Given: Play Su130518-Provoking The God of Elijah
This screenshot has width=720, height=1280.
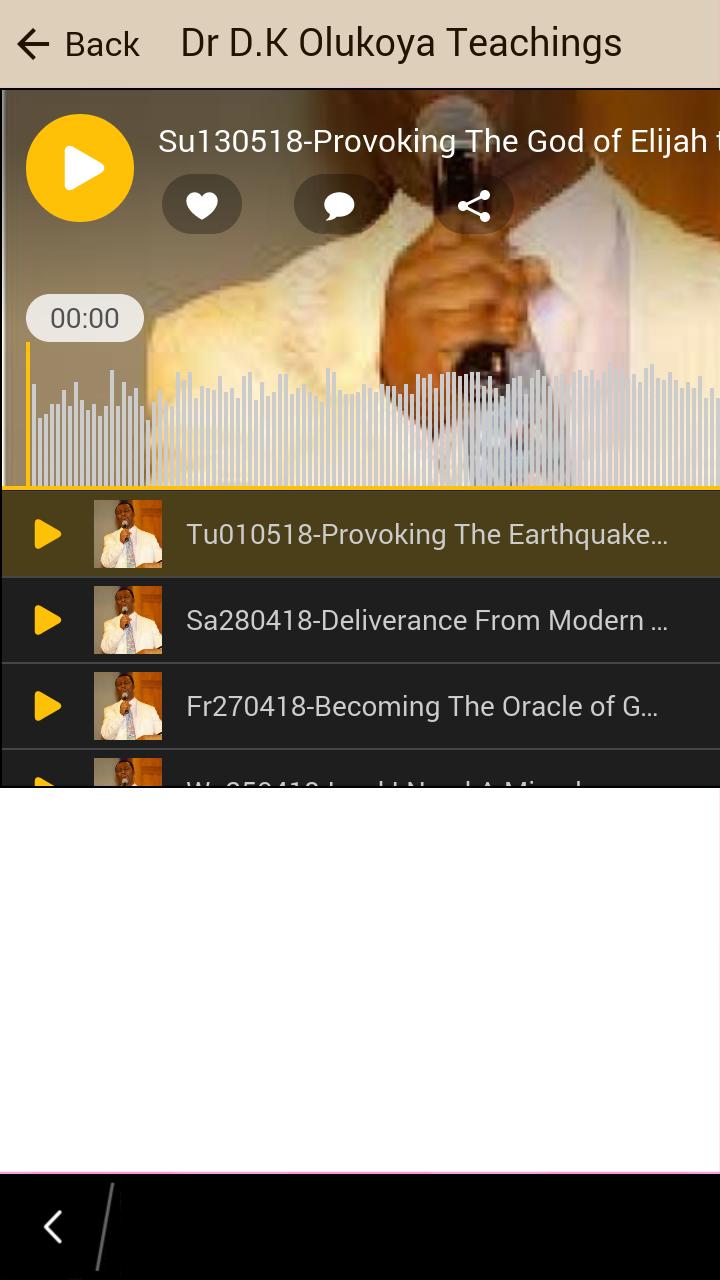Looking at the screenshot, I should pos(80,168).
